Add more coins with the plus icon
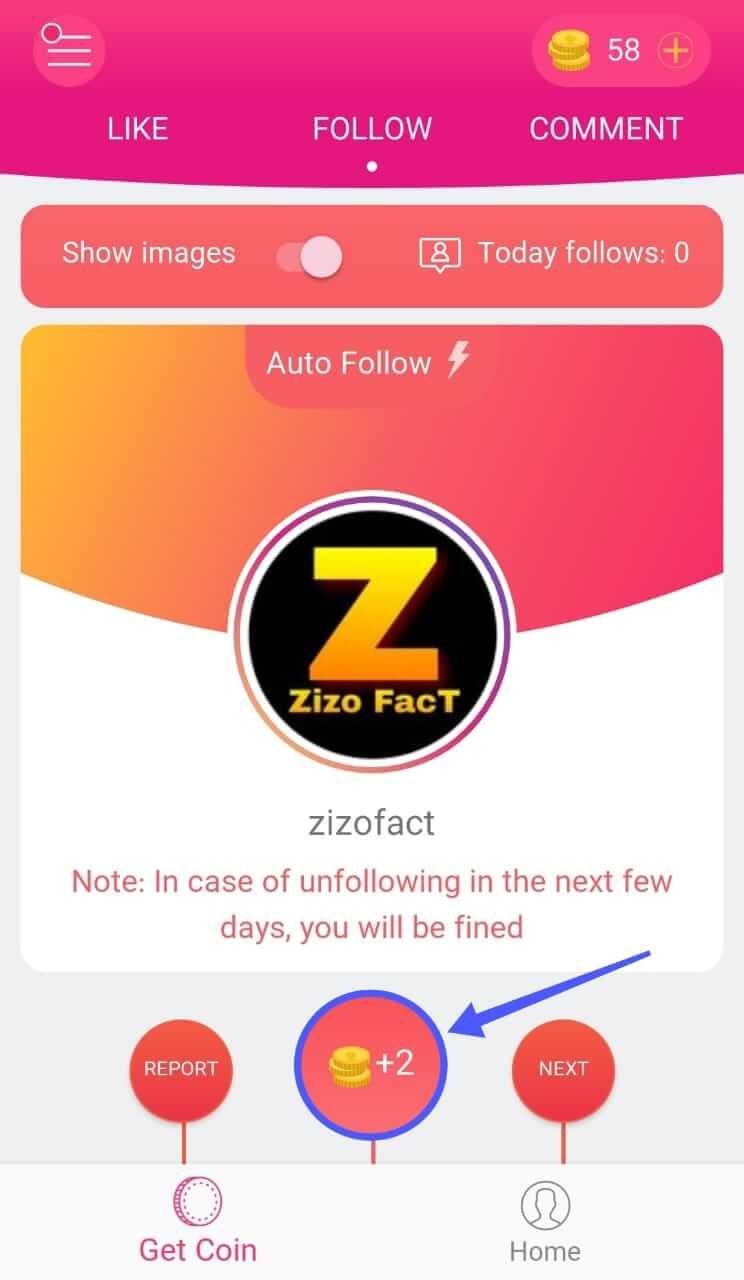Image resolution: width=744 pixels, height=1280 pixels. click(x=676, y=50)
